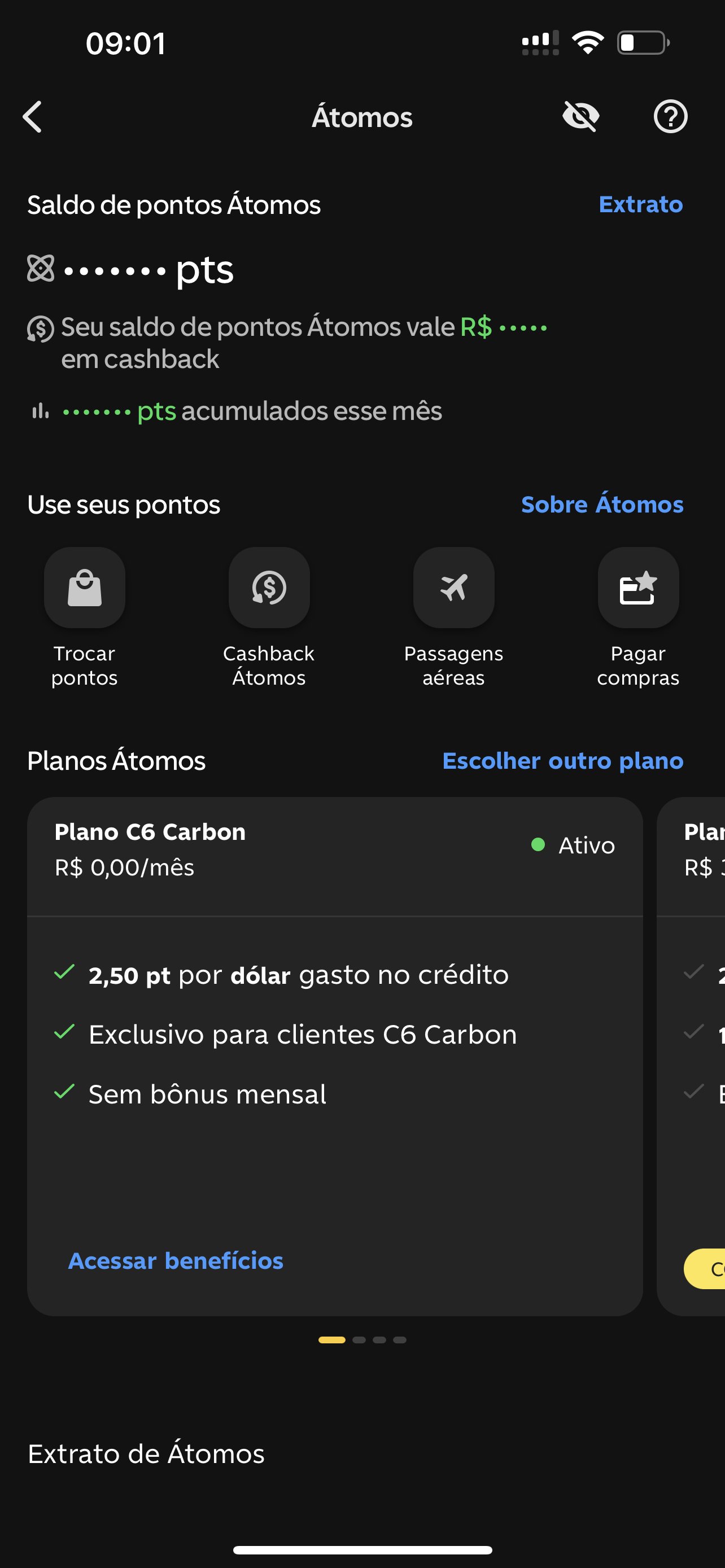Open the Sobre Átomos link
Image resolution: width=725 pixels, height=1568 pixels.
[x=602, y=504]
